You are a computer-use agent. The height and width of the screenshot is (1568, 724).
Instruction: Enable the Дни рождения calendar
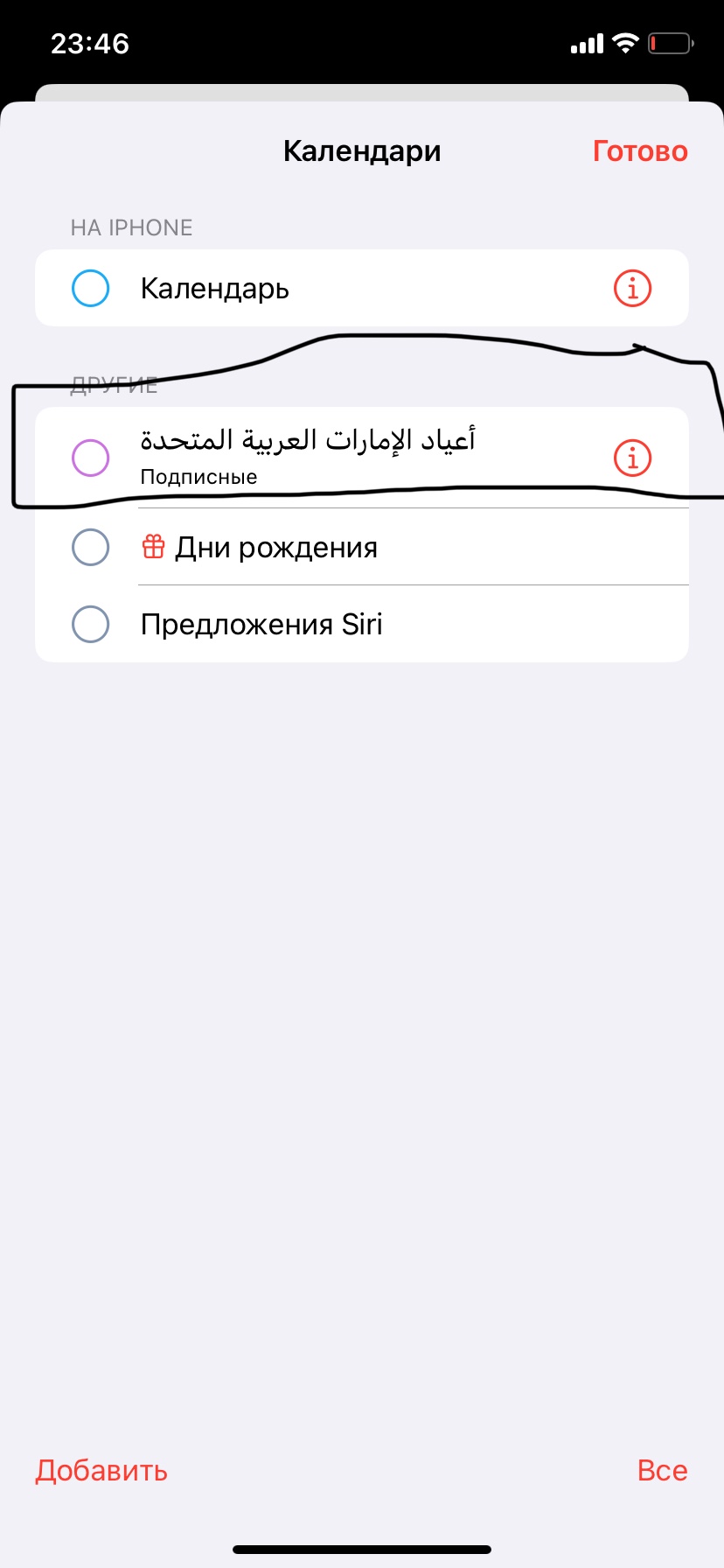(x=90, y=546)
